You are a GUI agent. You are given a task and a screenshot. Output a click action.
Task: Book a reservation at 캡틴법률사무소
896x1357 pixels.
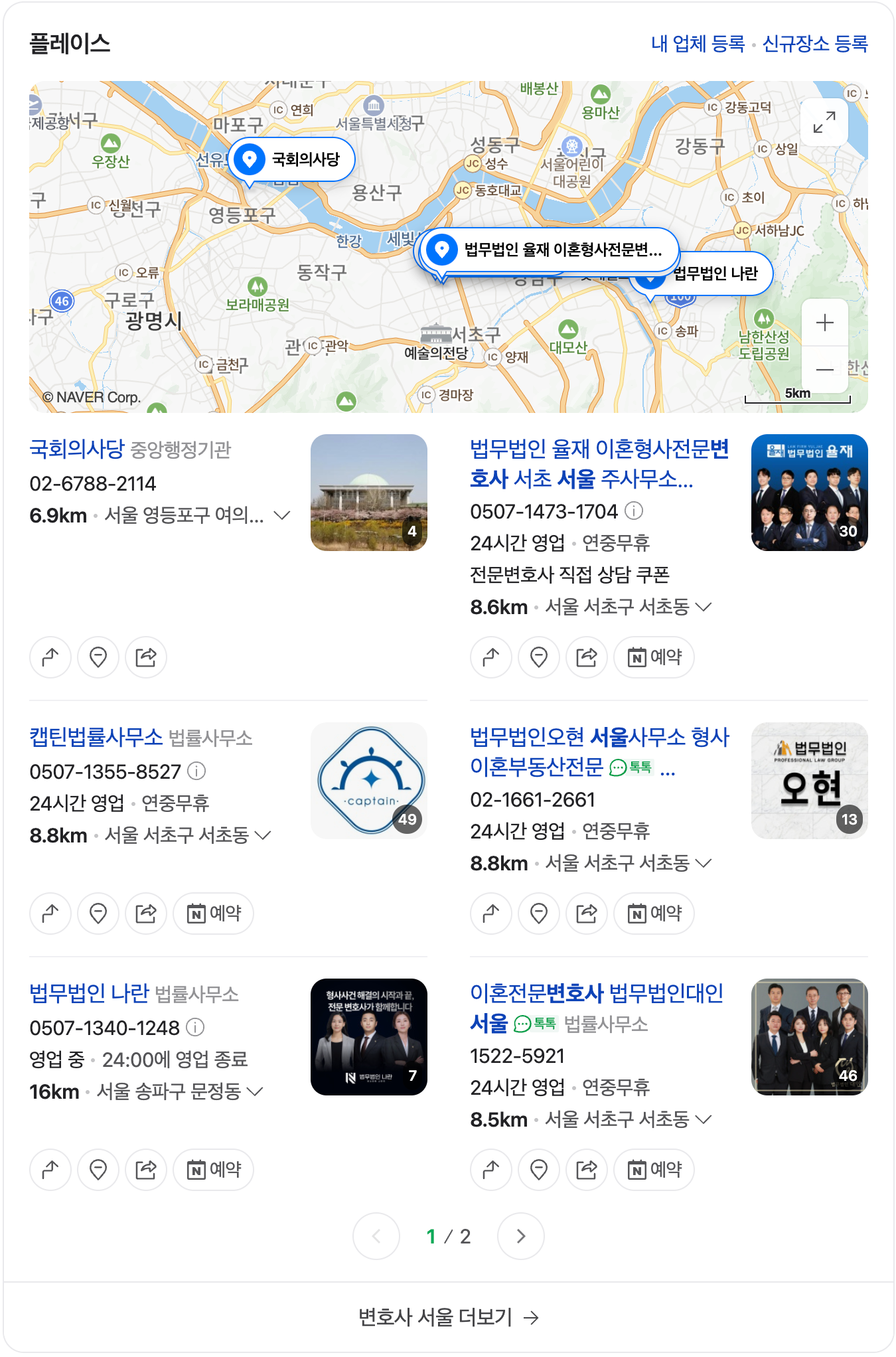pyautogui.click(x=213, y=914)
